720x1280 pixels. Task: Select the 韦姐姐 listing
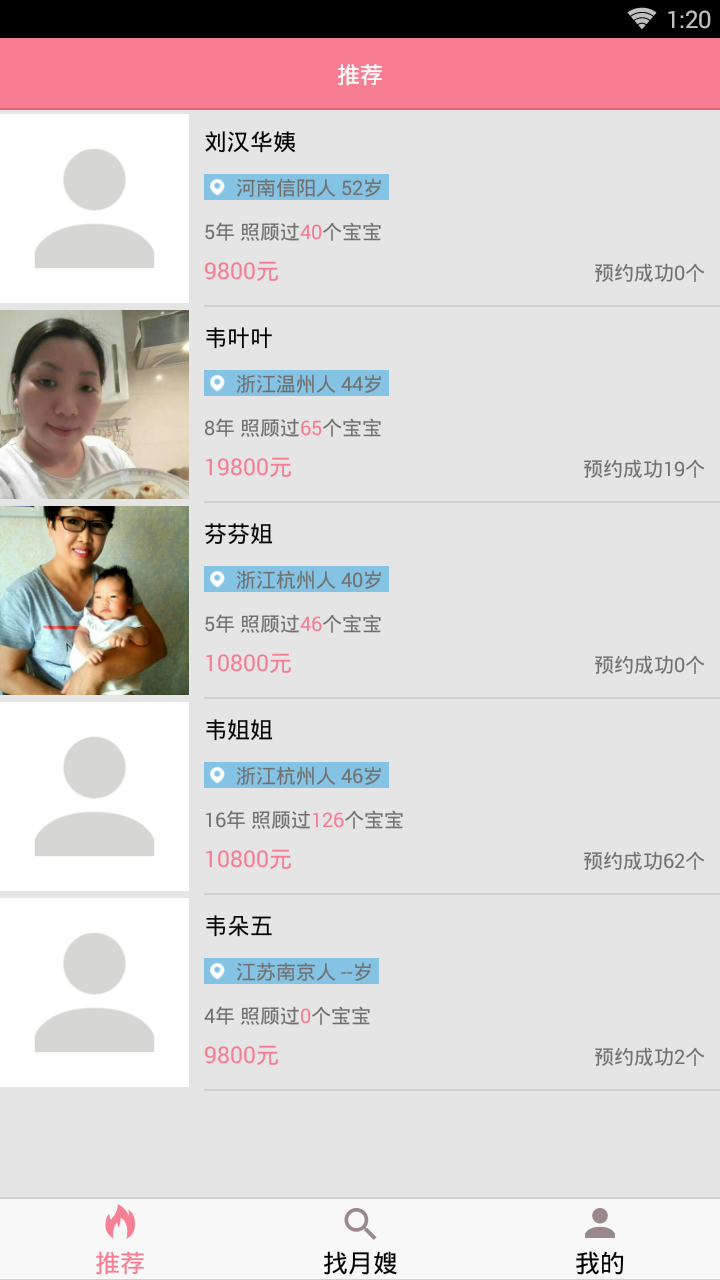click(360, 796)
